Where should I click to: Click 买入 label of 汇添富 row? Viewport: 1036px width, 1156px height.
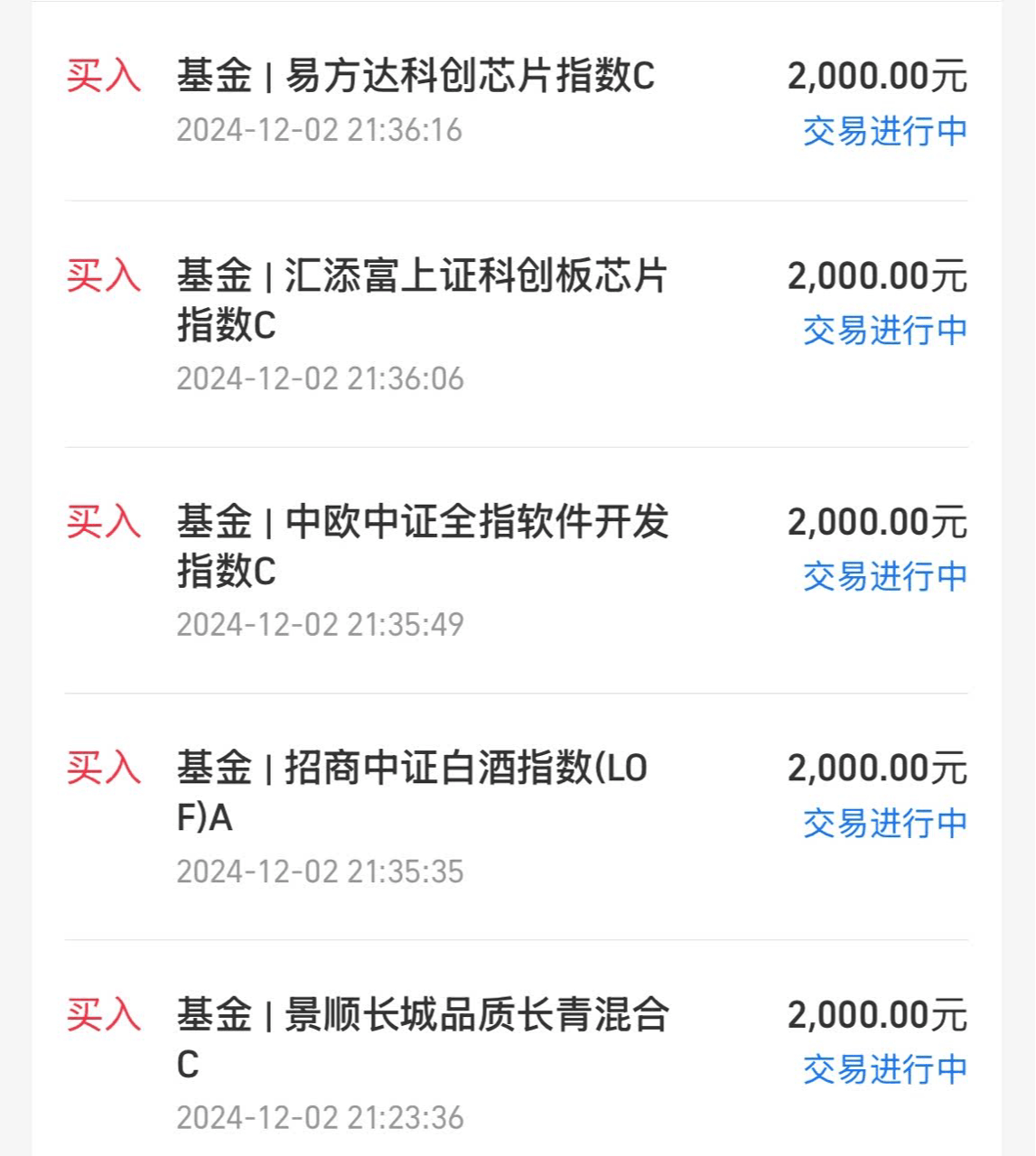[x=102, y=278]
